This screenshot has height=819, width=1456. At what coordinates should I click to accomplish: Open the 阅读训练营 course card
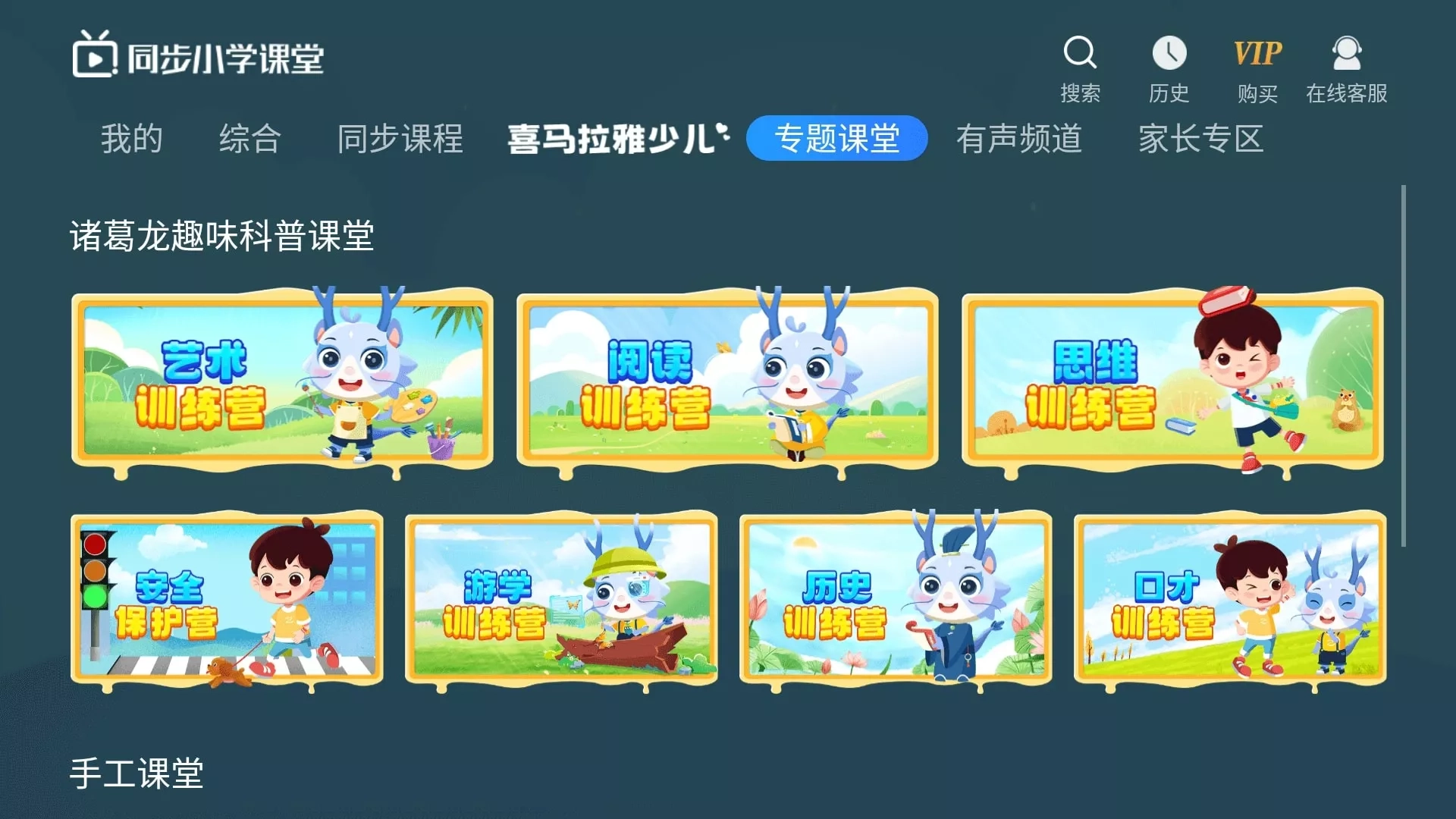(727, 381)
